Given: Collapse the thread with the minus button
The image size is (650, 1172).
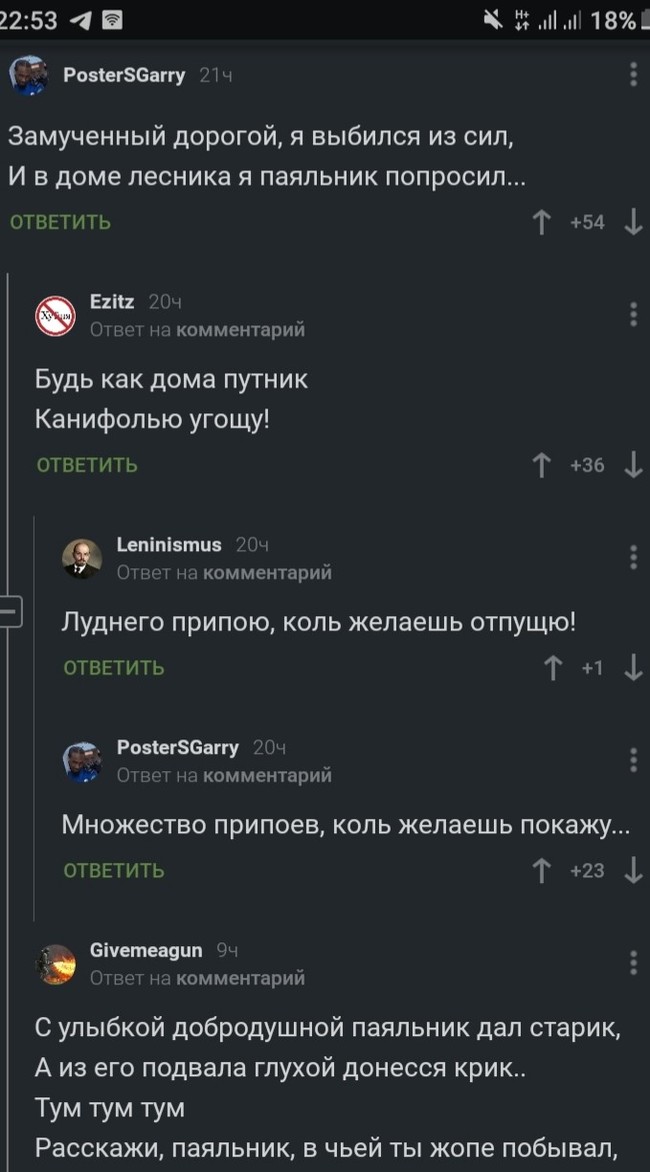Looking at the screenshot, I should pyautogui.click(x=9, y=608).
